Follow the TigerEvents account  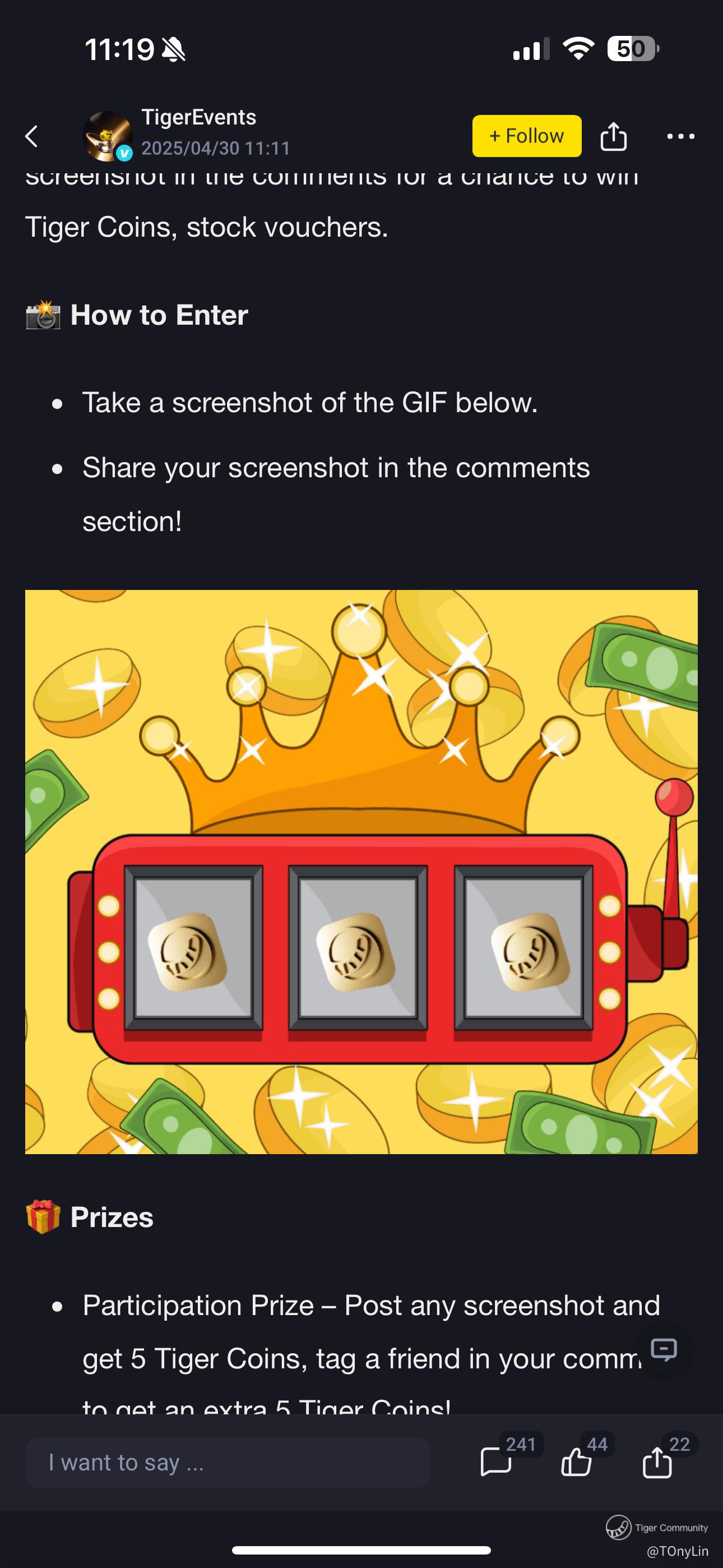pyautogui.click(x=526, y=136)
